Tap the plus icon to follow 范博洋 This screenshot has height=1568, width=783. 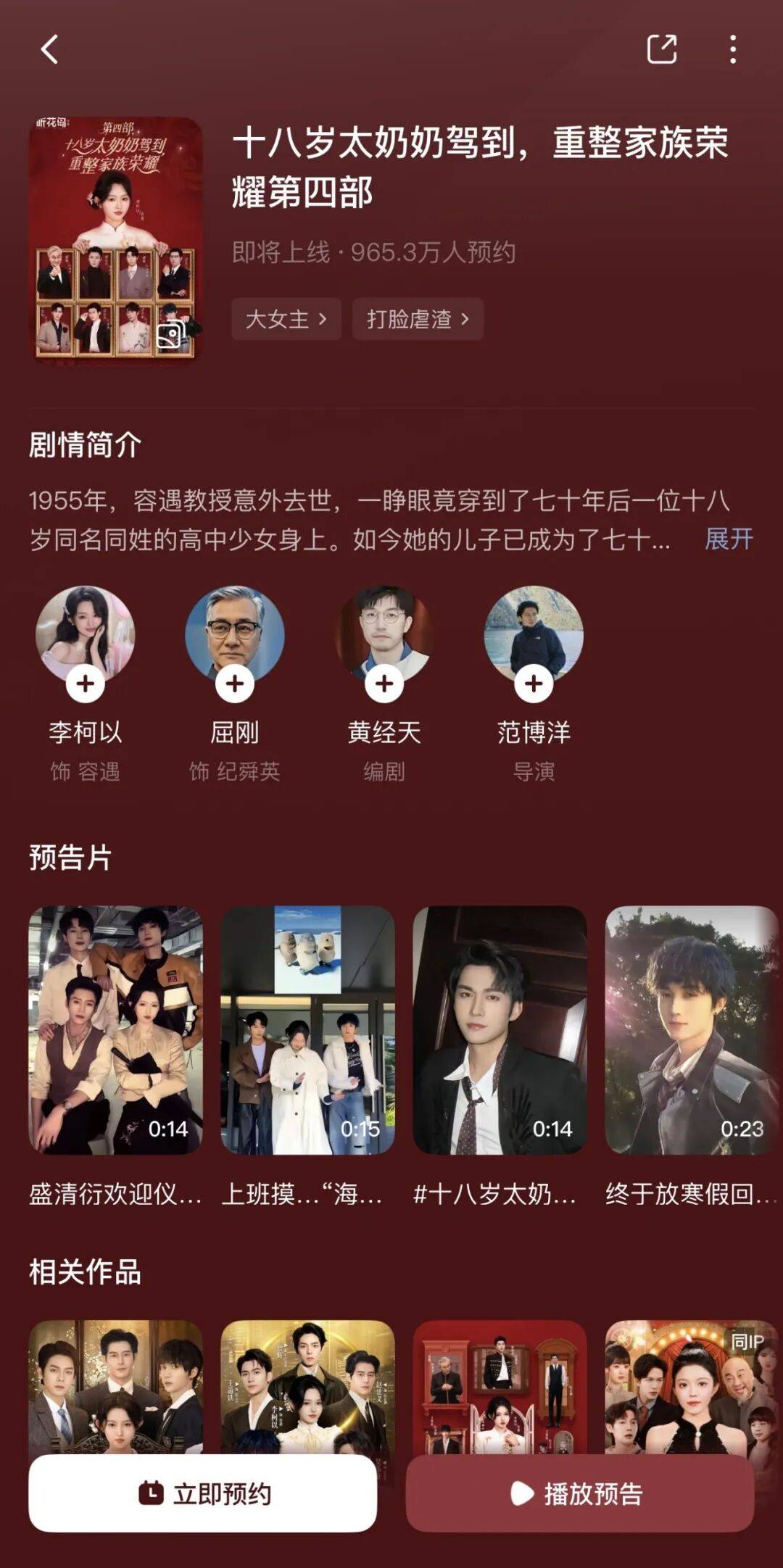531,684
